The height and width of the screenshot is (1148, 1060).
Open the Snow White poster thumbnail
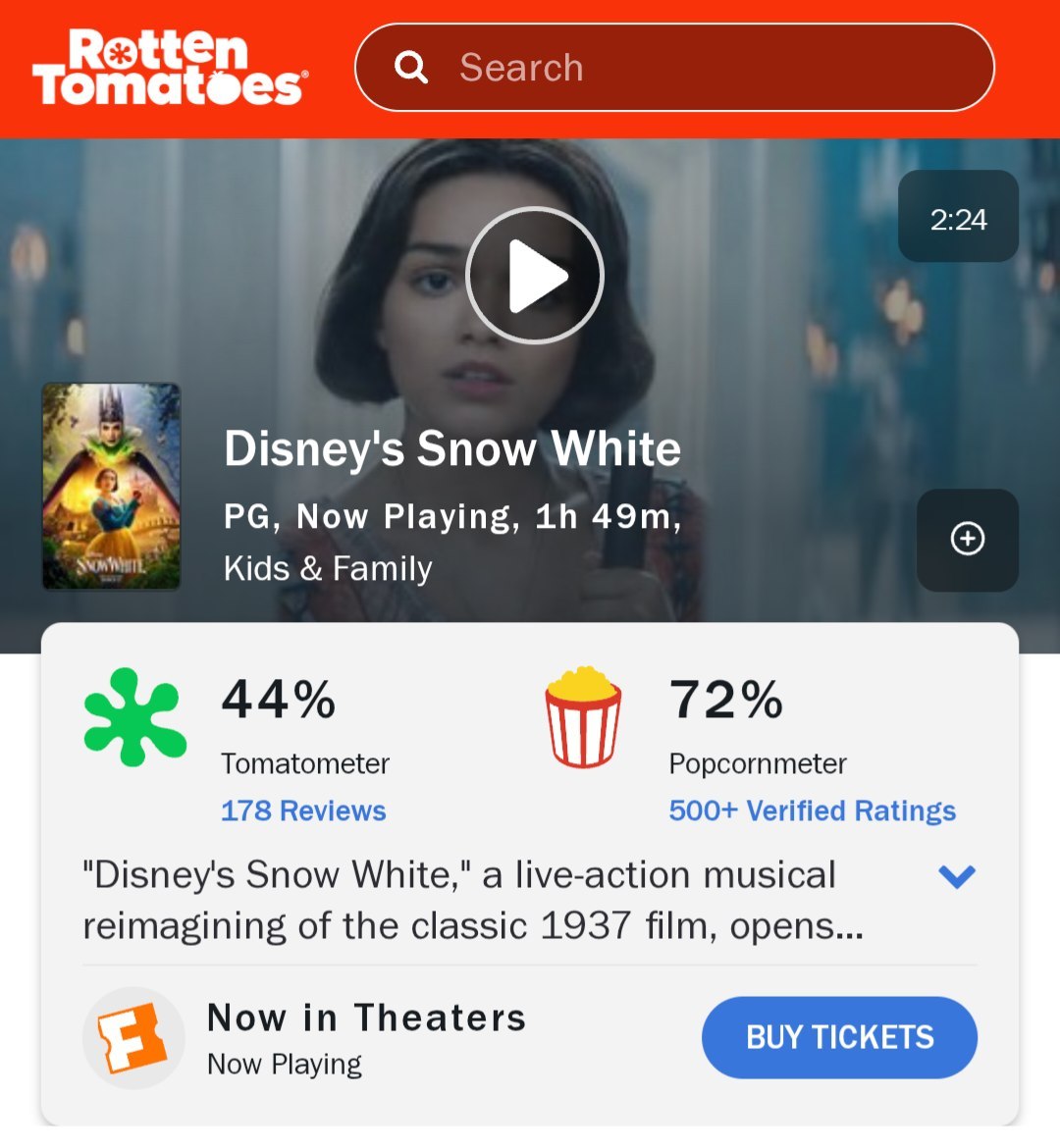[x=112, y=487]
